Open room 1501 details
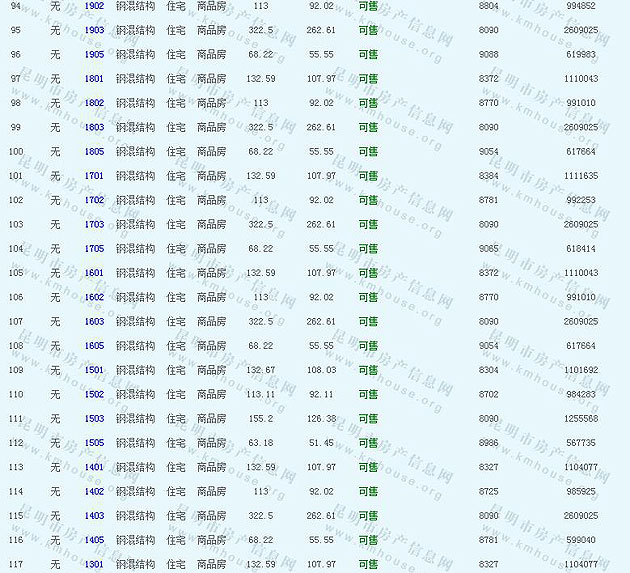 click(x=94, y=370)
